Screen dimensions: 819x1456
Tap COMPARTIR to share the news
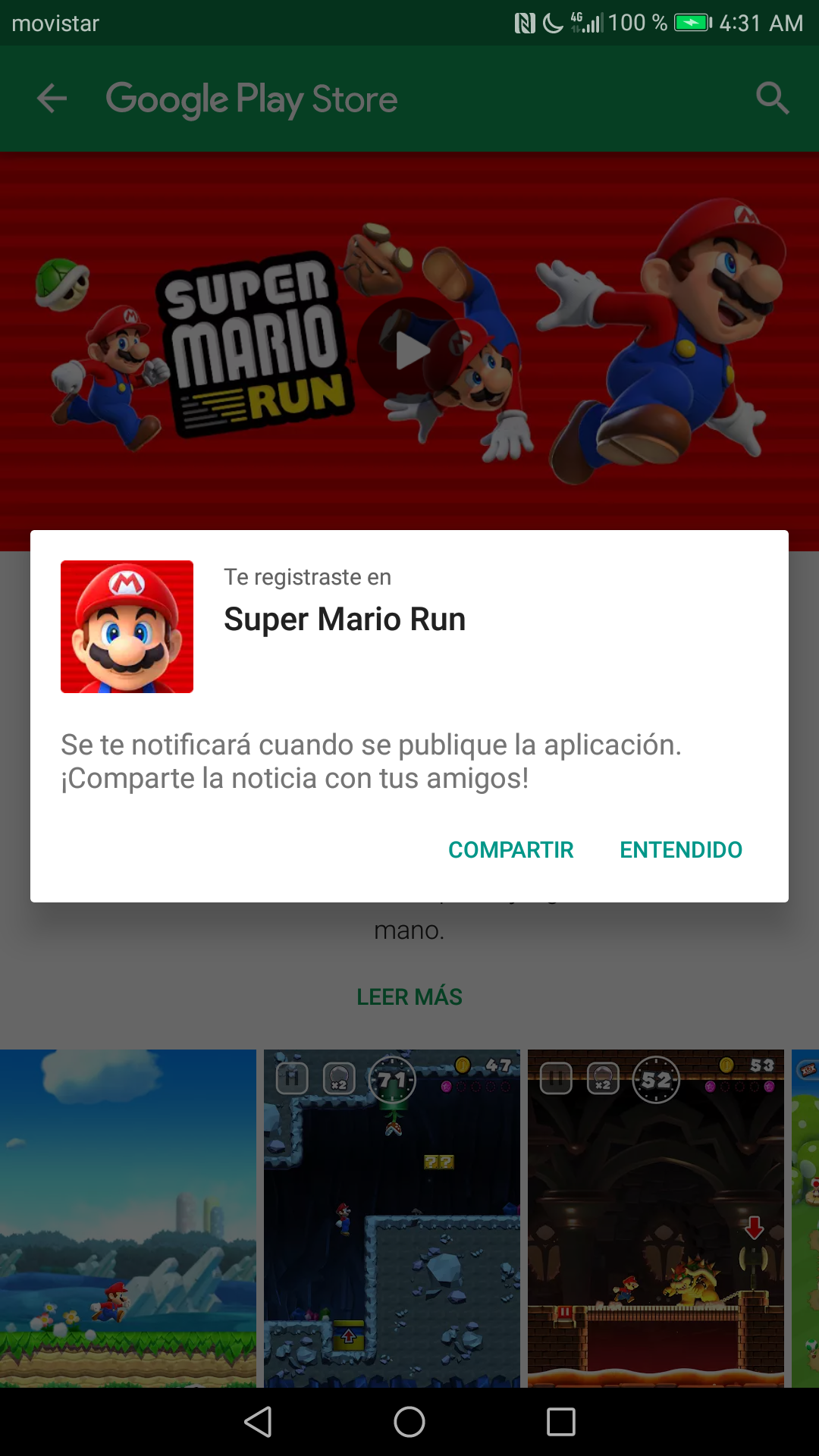[x=510, y=849]
